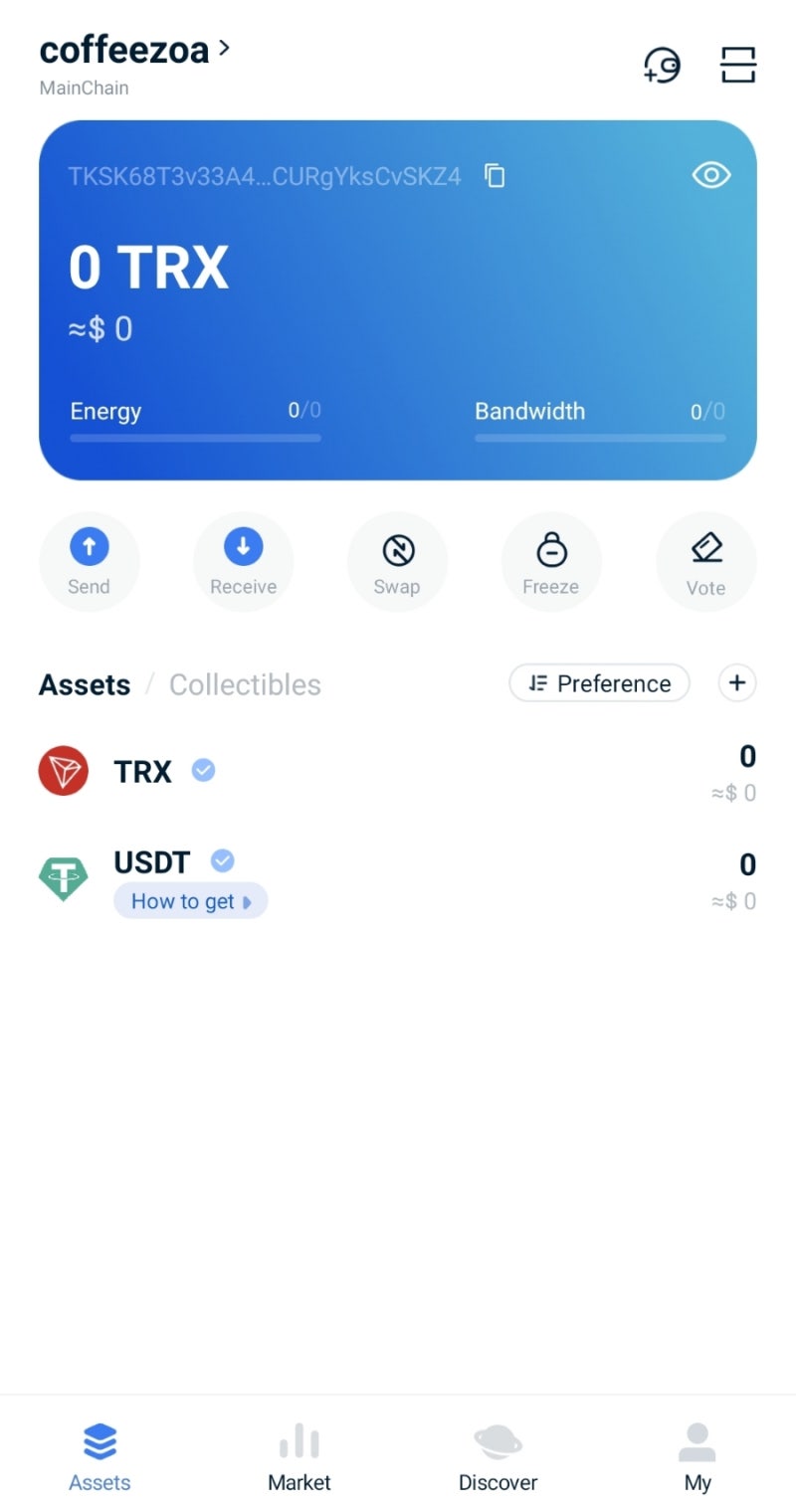Tap the Send icon
The height and width of the screenshot is (1512, 796).
click(x=90, y=546)
